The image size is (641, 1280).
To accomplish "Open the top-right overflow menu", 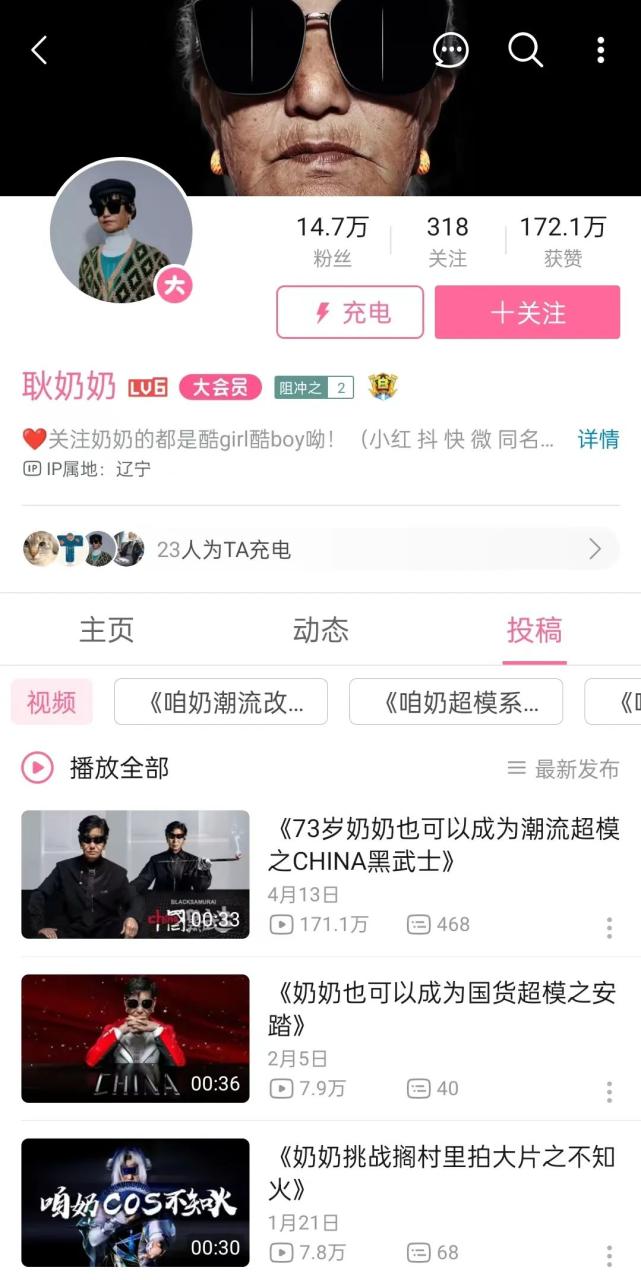I will [600, 50].
